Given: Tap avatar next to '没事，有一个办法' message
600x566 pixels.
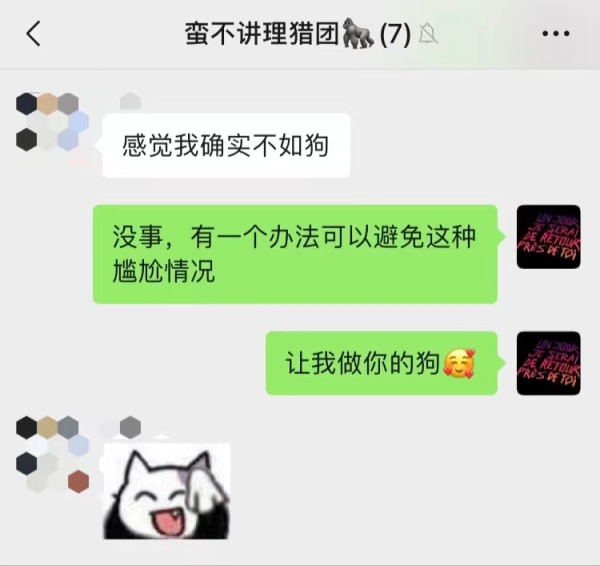Looking at the screenshot, I should click(548, 237).
